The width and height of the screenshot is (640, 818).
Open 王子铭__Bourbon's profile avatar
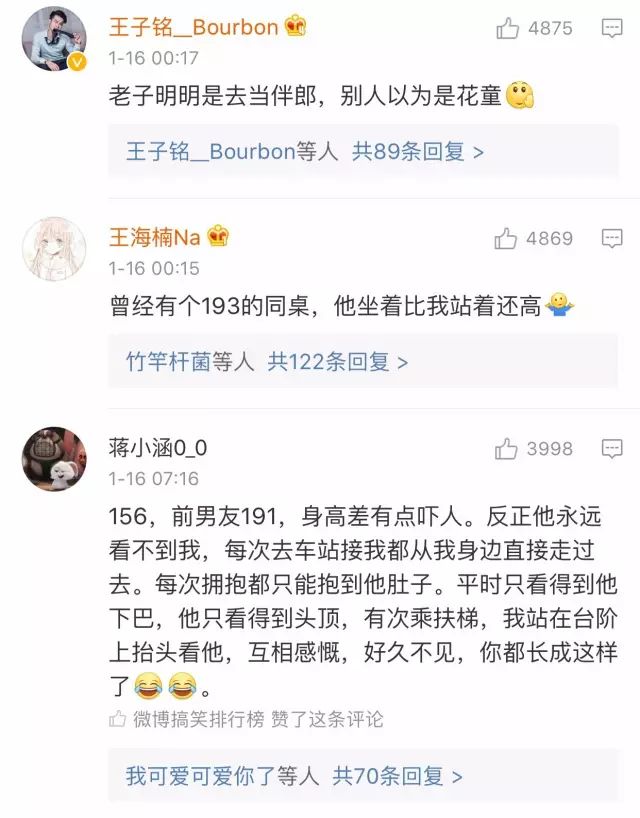(x=54, y=39)
